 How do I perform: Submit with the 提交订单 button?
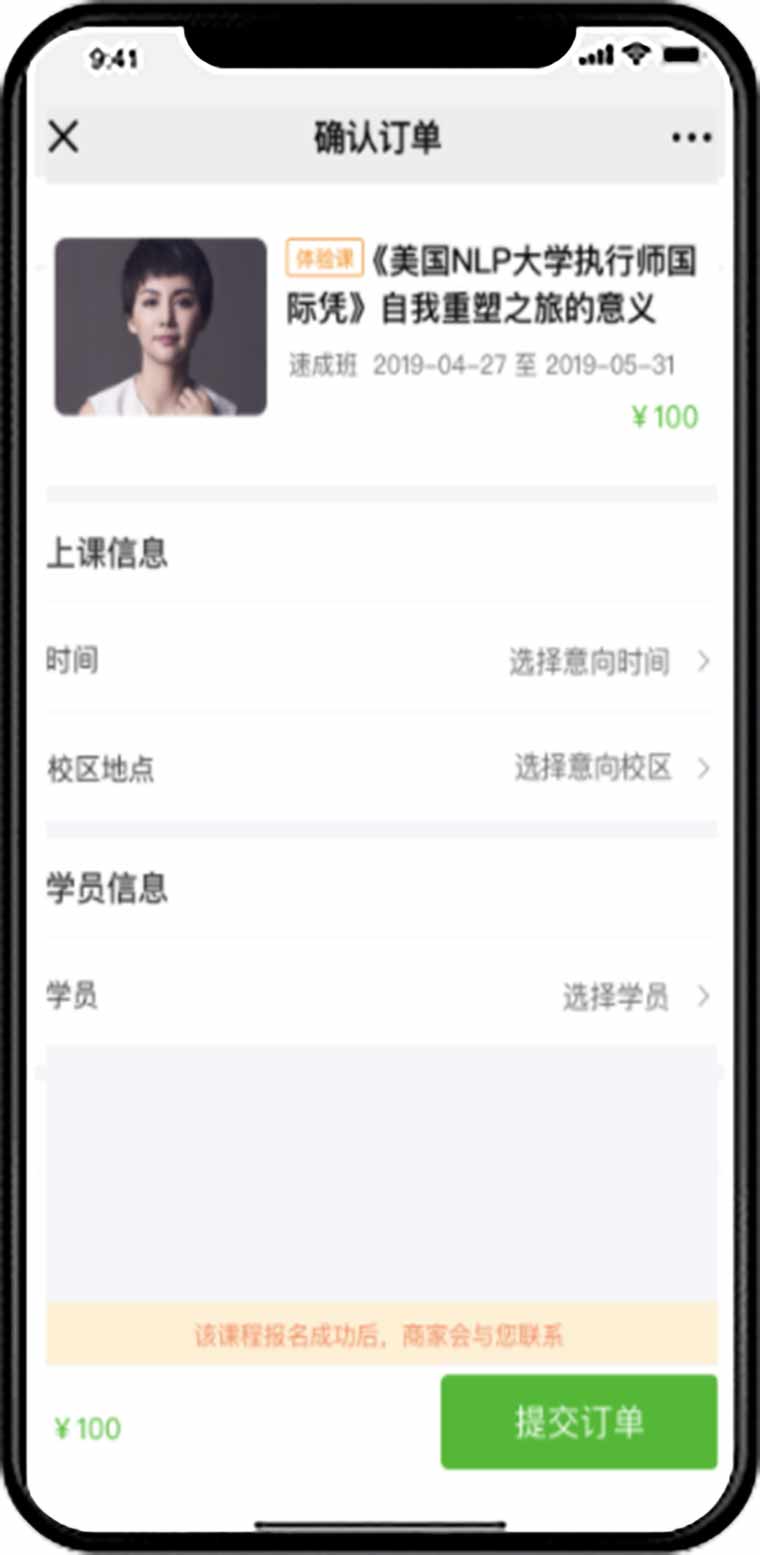click(x=579, y=1422)
